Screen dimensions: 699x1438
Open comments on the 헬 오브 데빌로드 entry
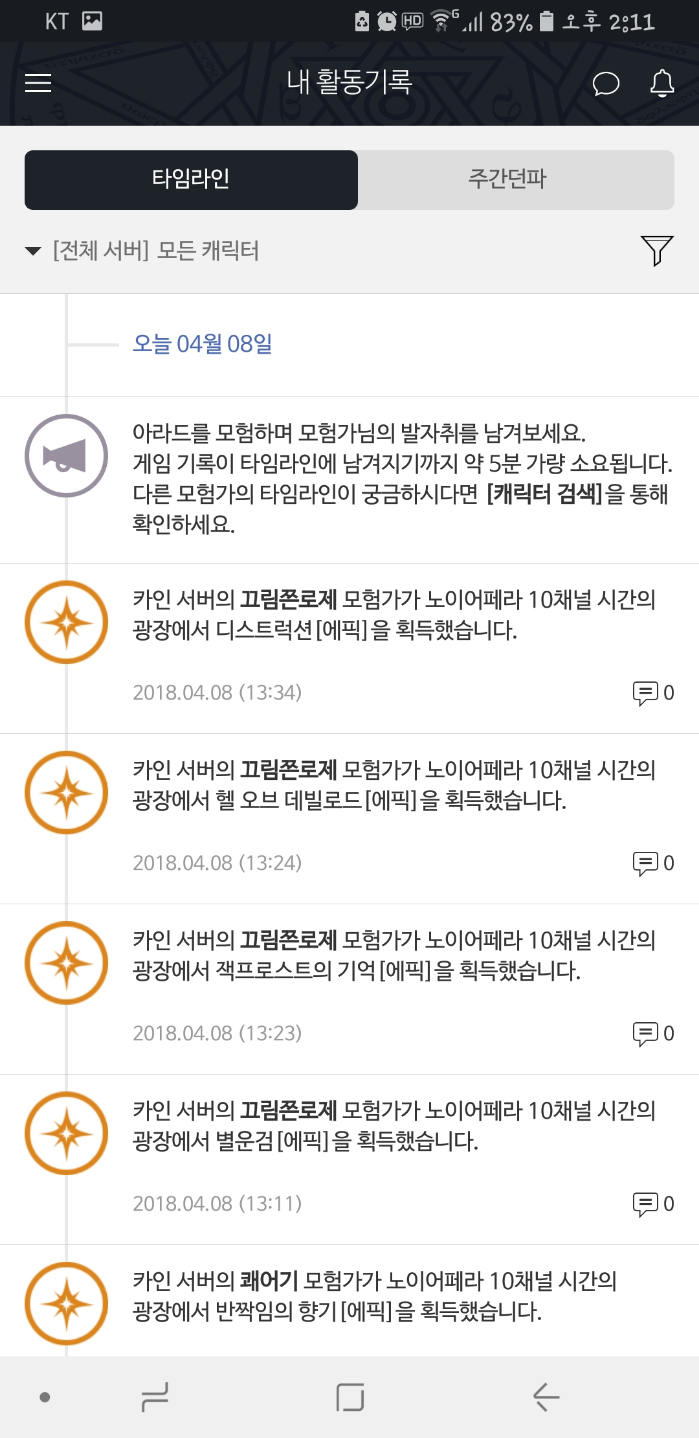653,863
